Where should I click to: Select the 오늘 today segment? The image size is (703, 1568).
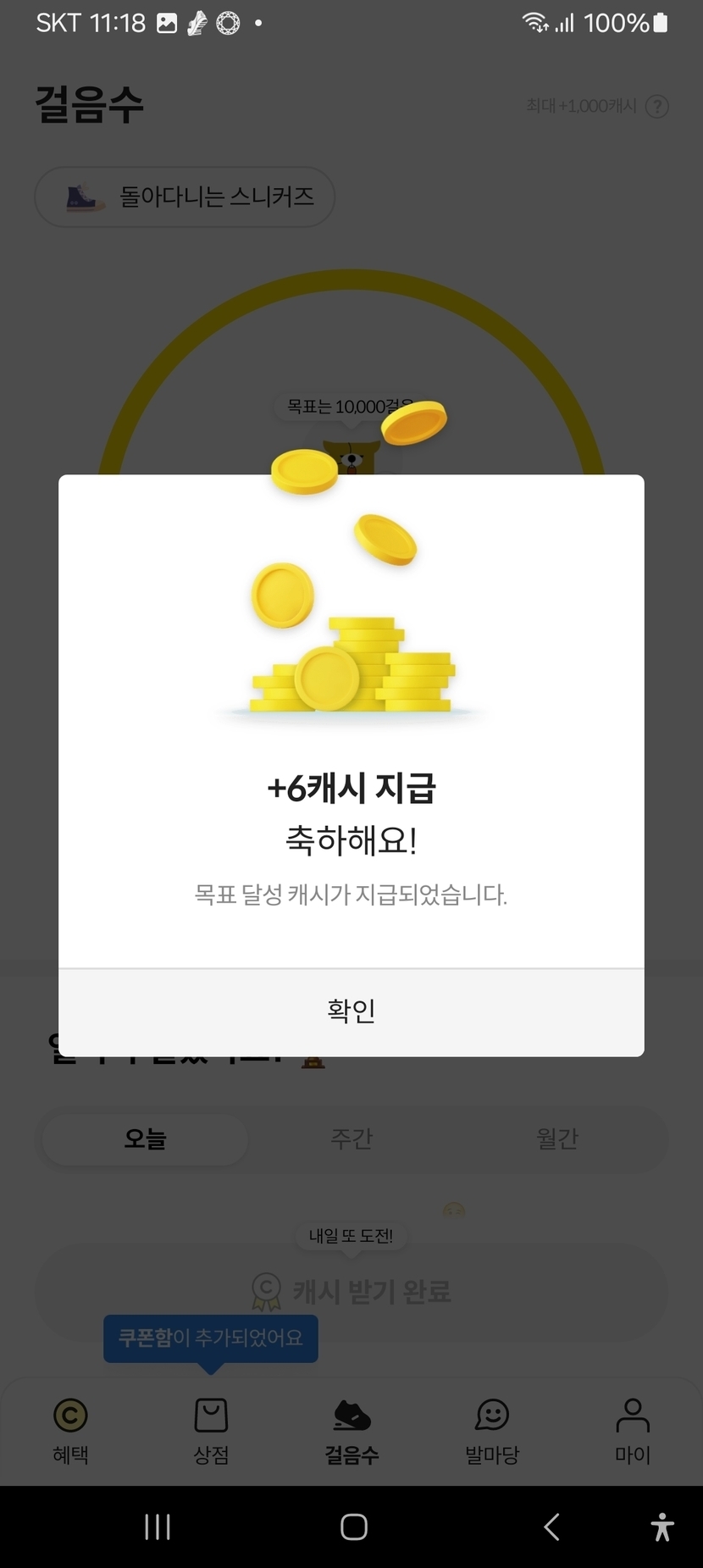click(145, 1139)
